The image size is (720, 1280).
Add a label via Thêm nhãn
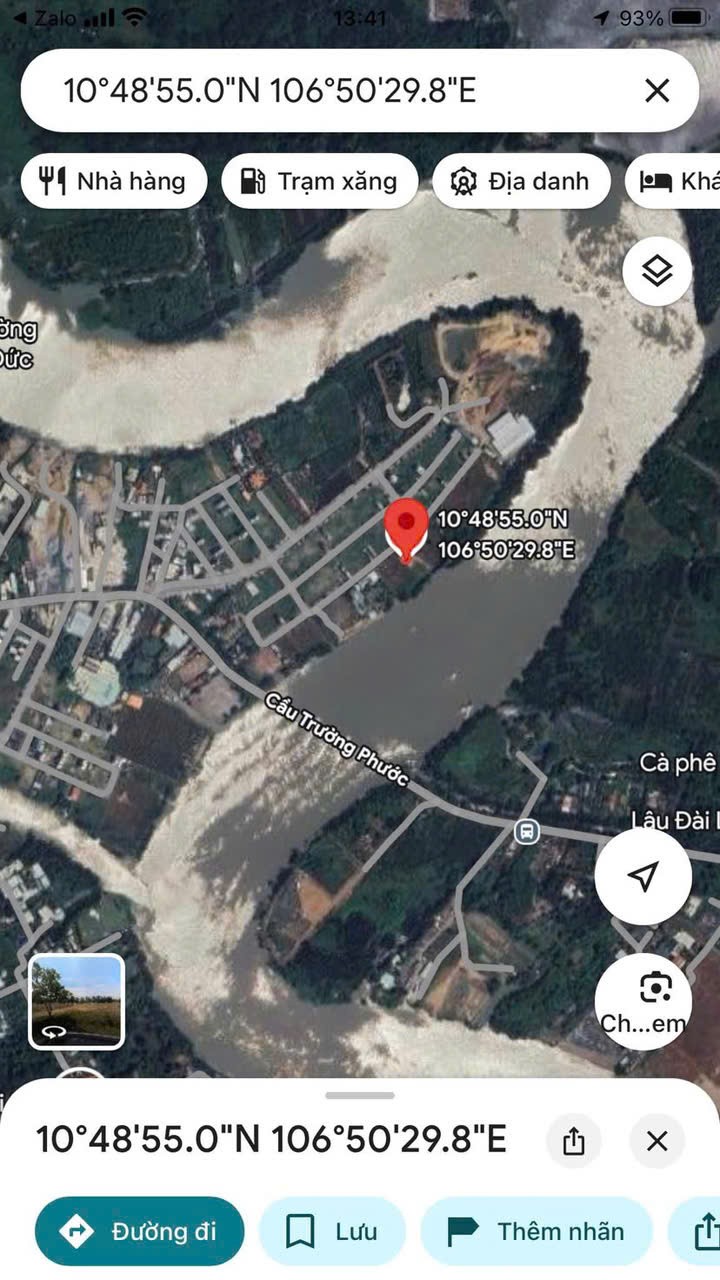pyautogui.click(x=537, y=1232)
